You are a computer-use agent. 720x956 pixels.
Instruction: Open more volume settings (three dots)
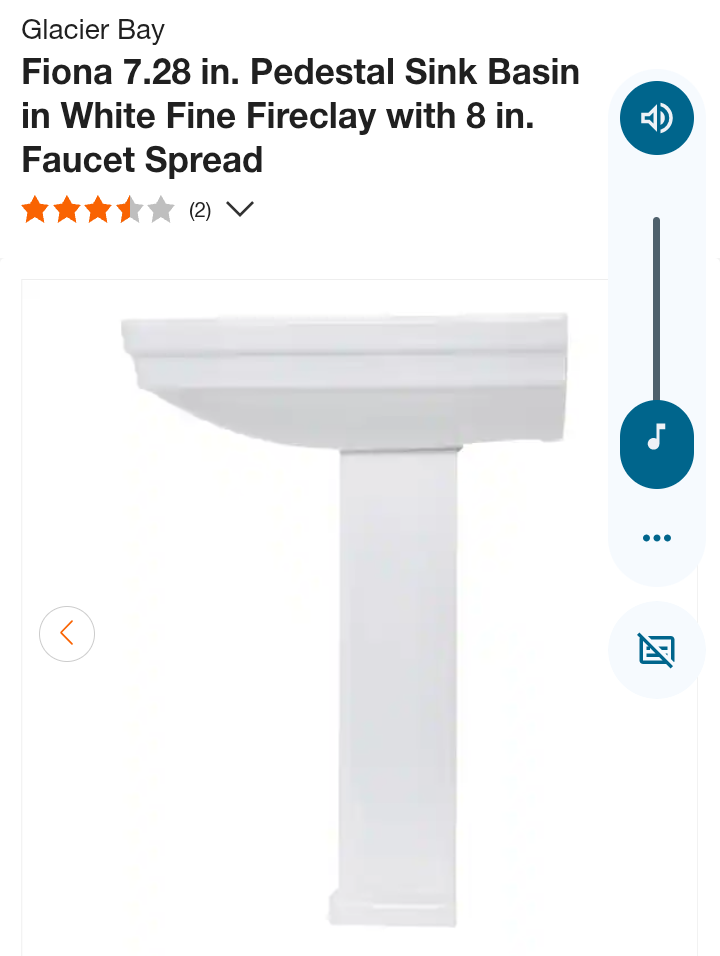pyautogui.click(x=656, y=538)
